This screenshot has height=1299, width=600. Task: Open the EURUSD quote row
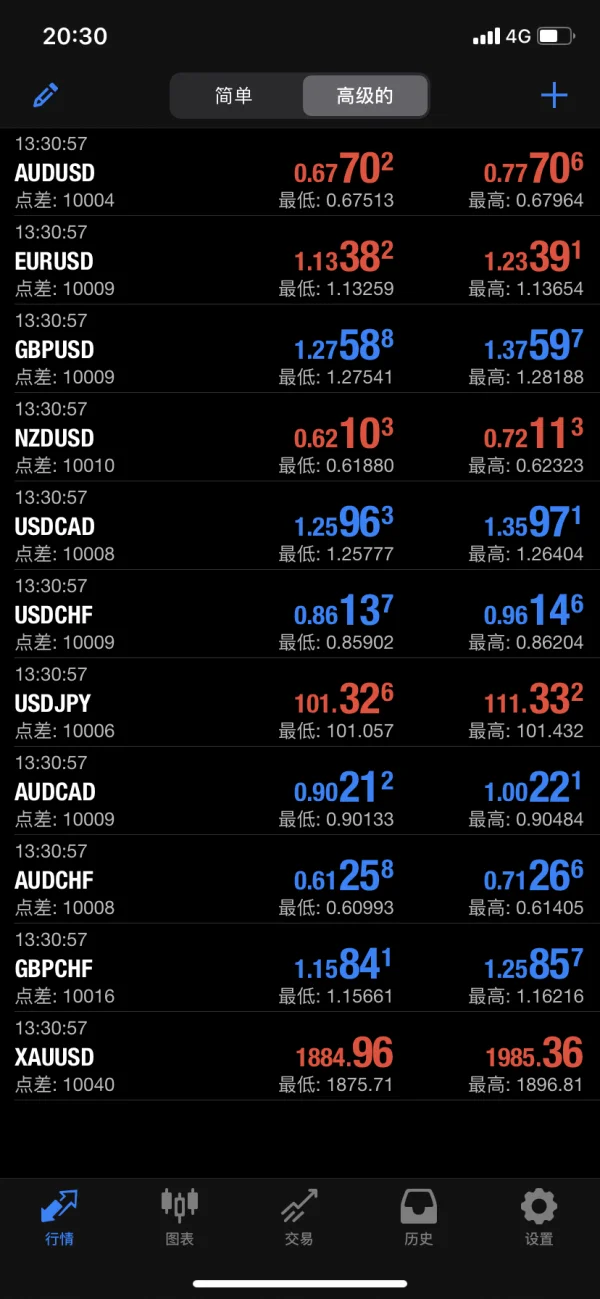point(300,261)
